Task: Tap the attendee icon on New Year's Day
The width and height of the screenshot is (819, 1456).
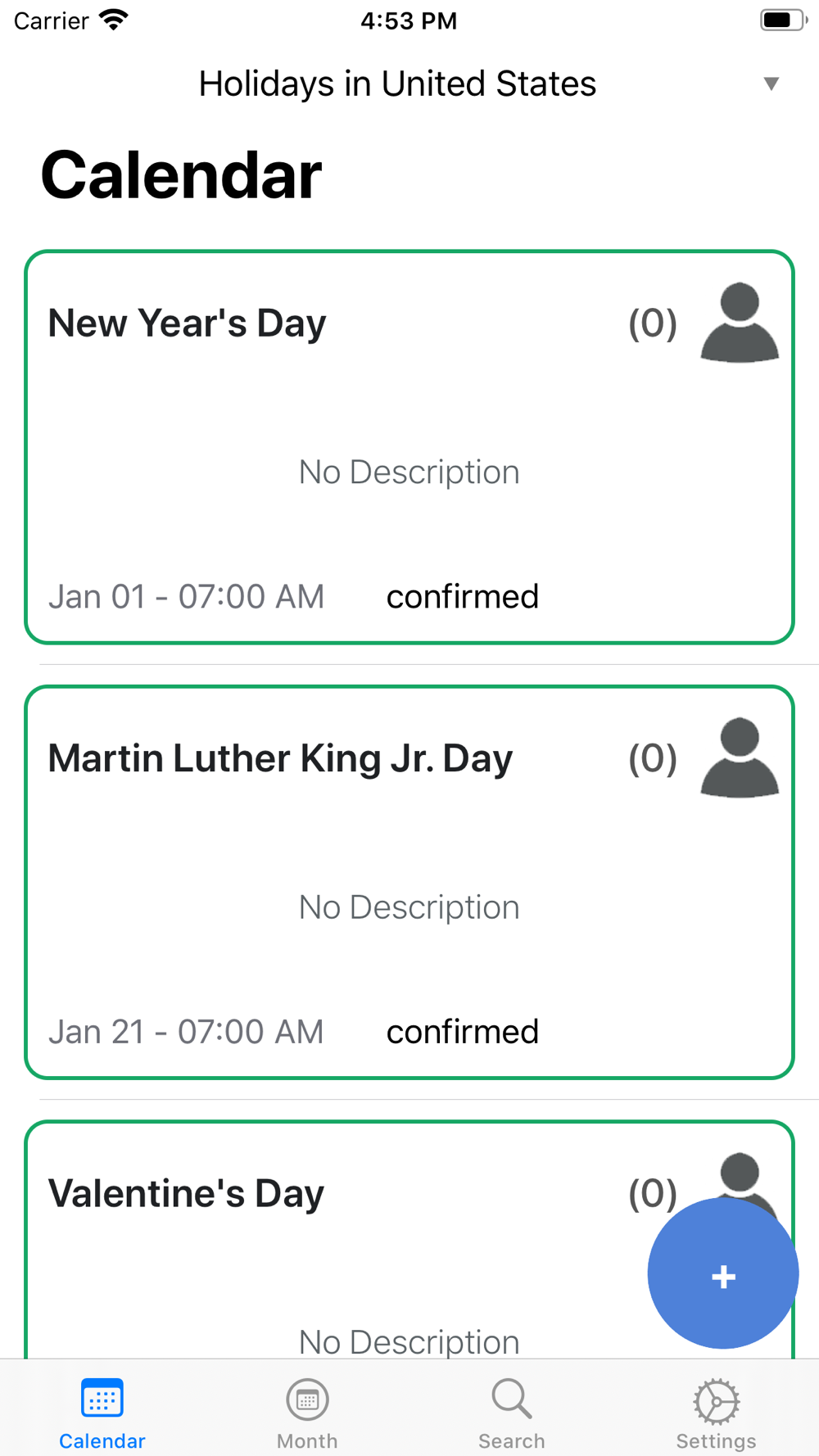Action: tap(740, 323)
